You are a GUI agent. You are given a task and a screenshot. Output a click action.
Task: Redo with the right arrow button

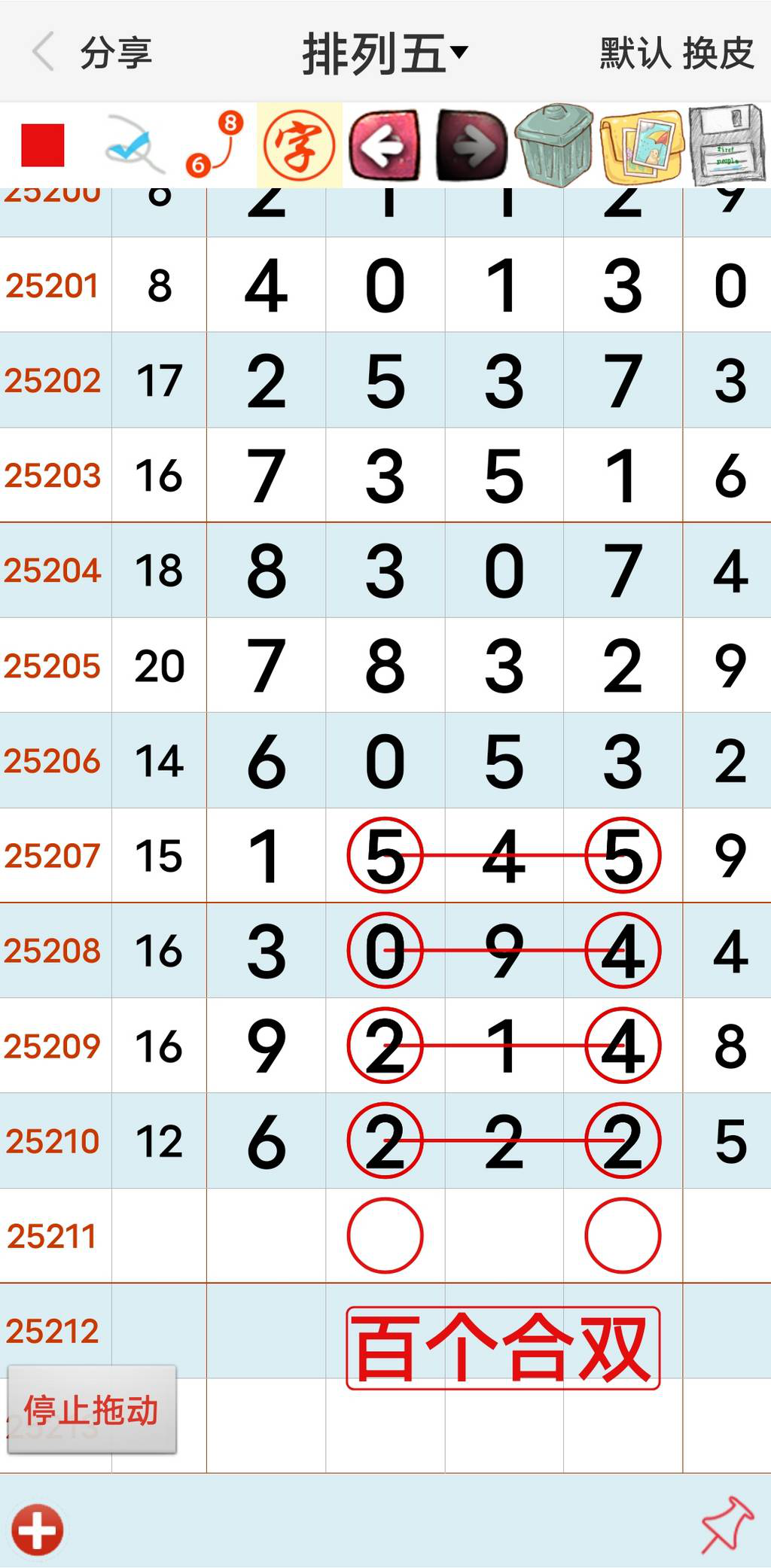tap(471, 145)
